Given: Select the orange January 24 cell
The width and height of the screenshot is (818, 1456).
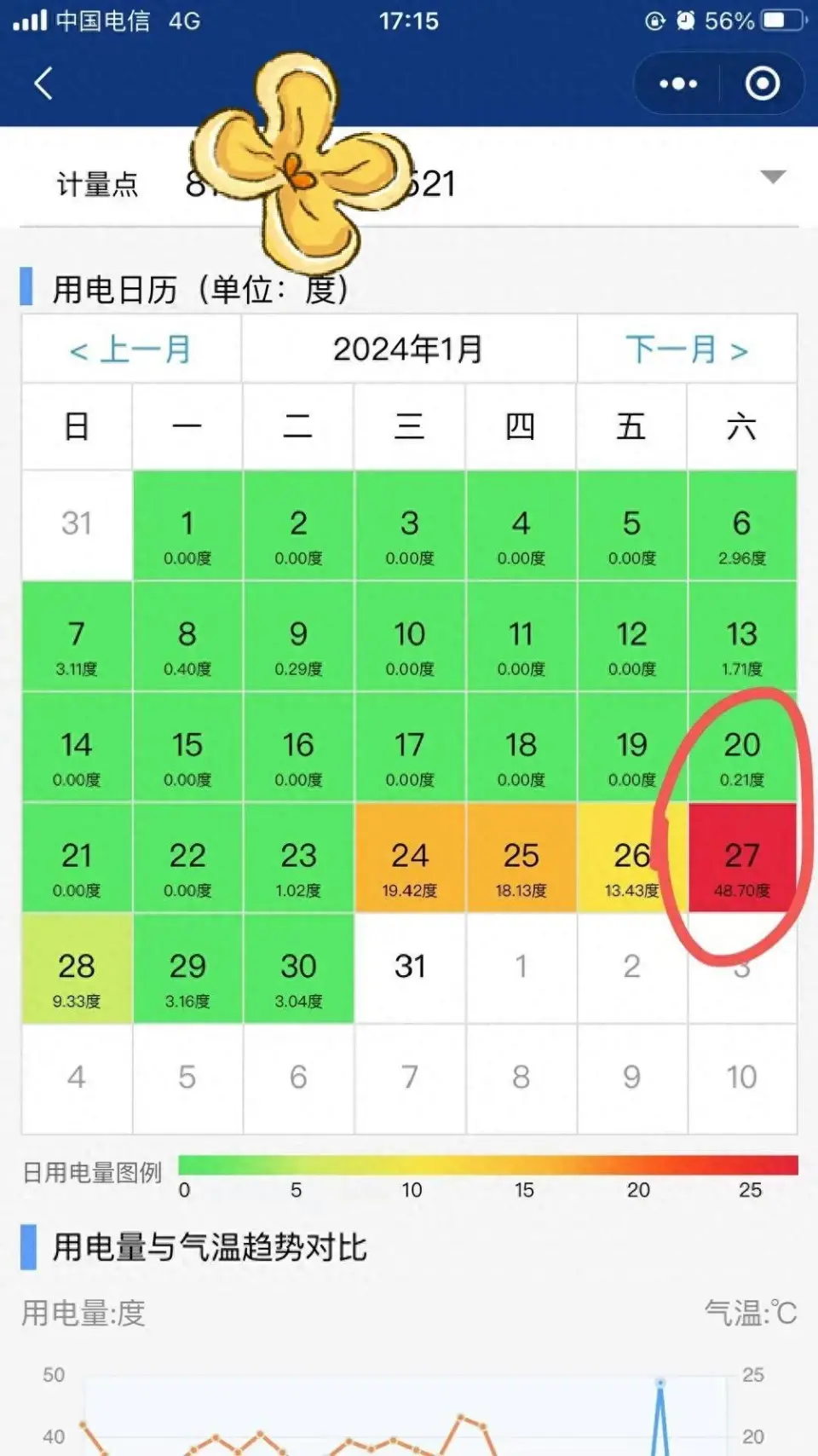Looking at the screenshot, I should point(410,858).
